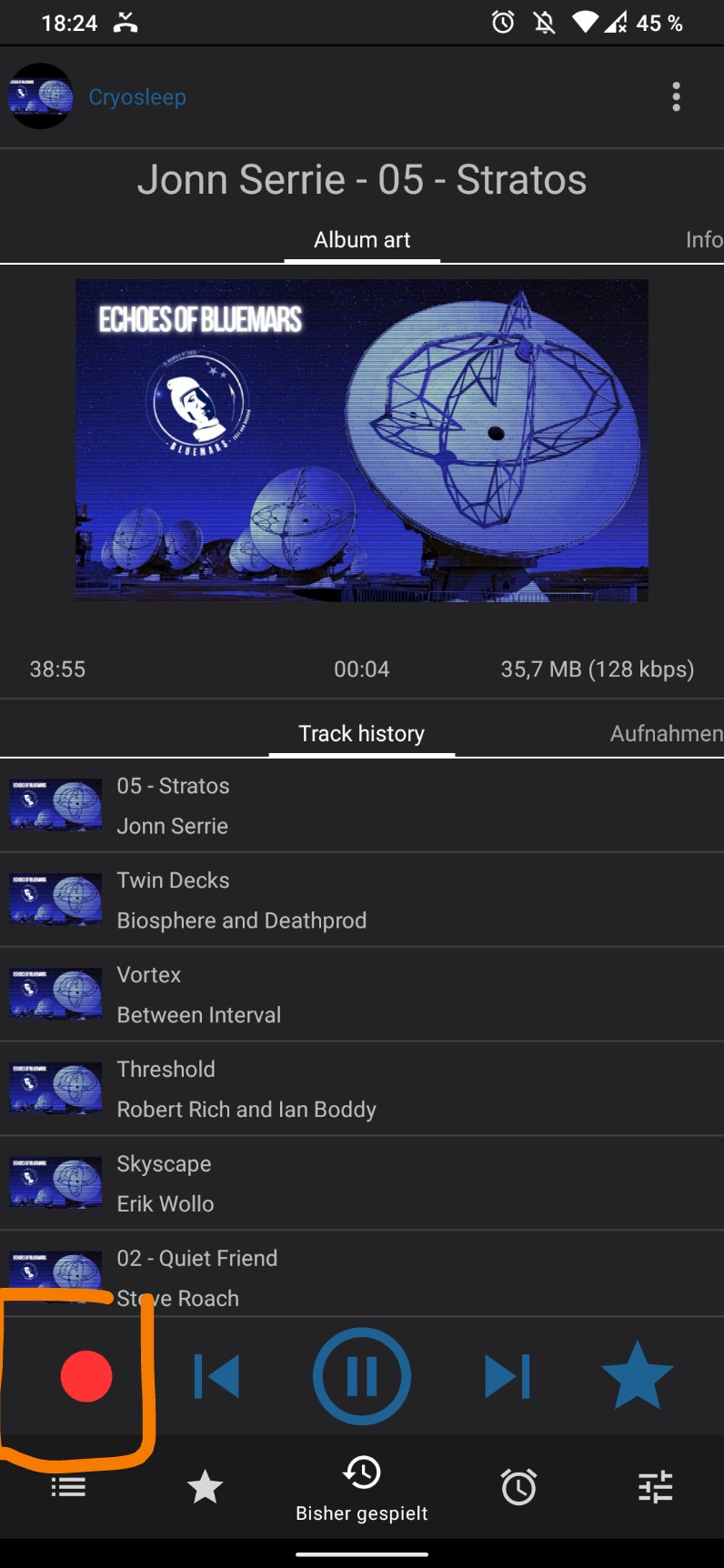Viewport: 724px width, 1568px height.
Task: Open the alarm clock tab
Action: pyautogui.click(x=518, y=1487)
